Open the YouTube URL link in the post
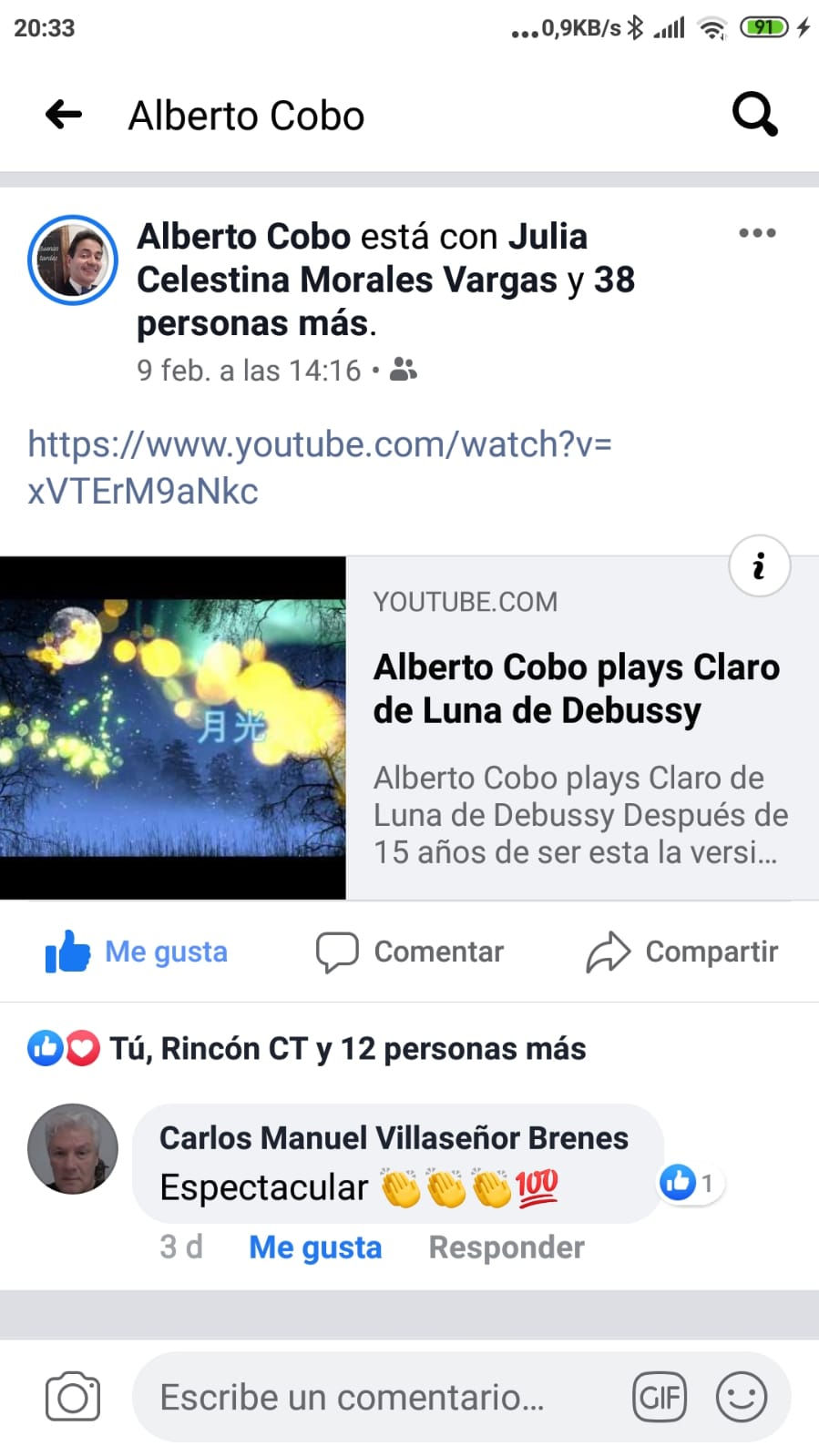This screenshot has width=819, height=1456. coord(319,467)
